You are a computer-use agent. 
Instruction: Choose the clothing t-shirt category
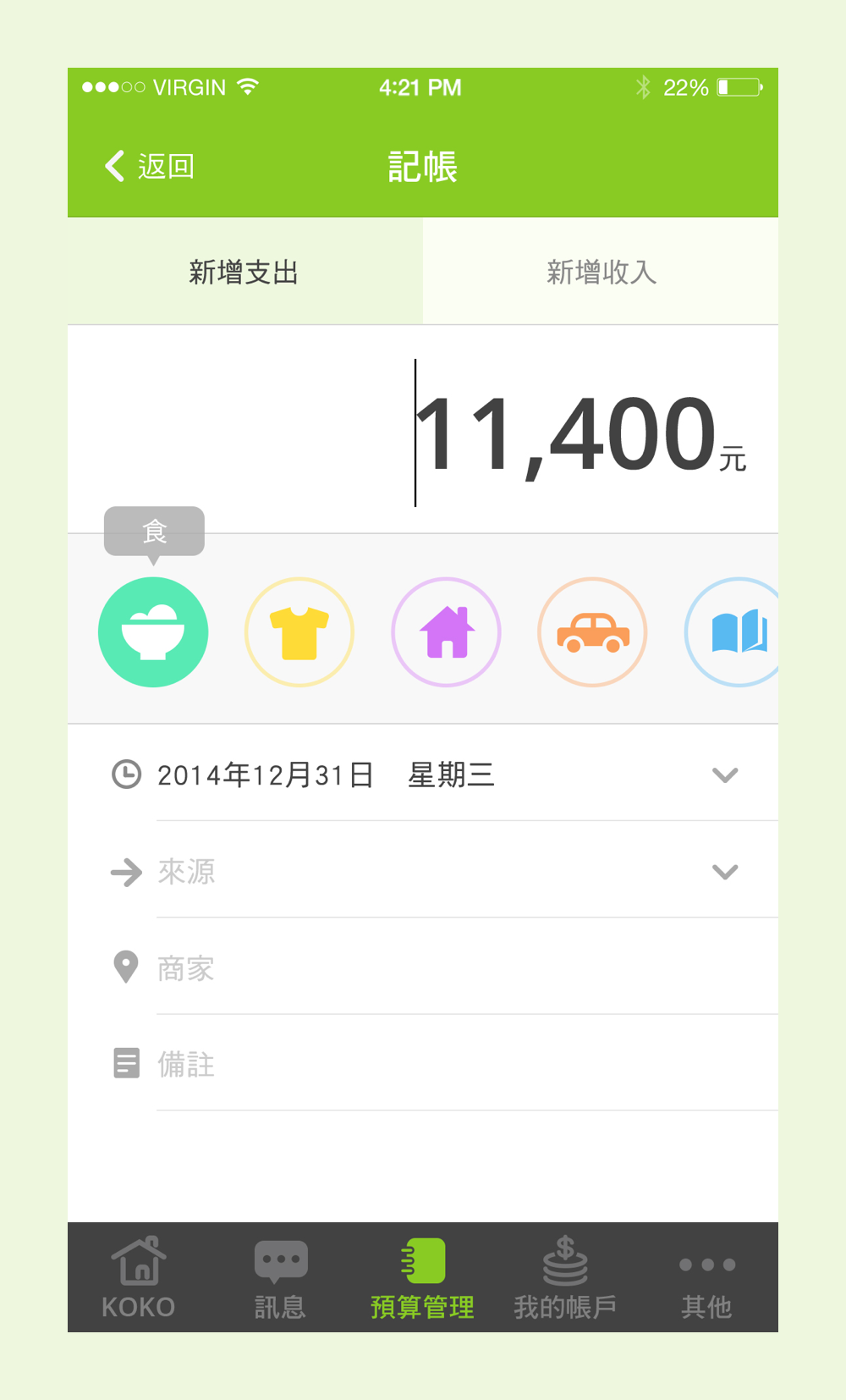299,632
